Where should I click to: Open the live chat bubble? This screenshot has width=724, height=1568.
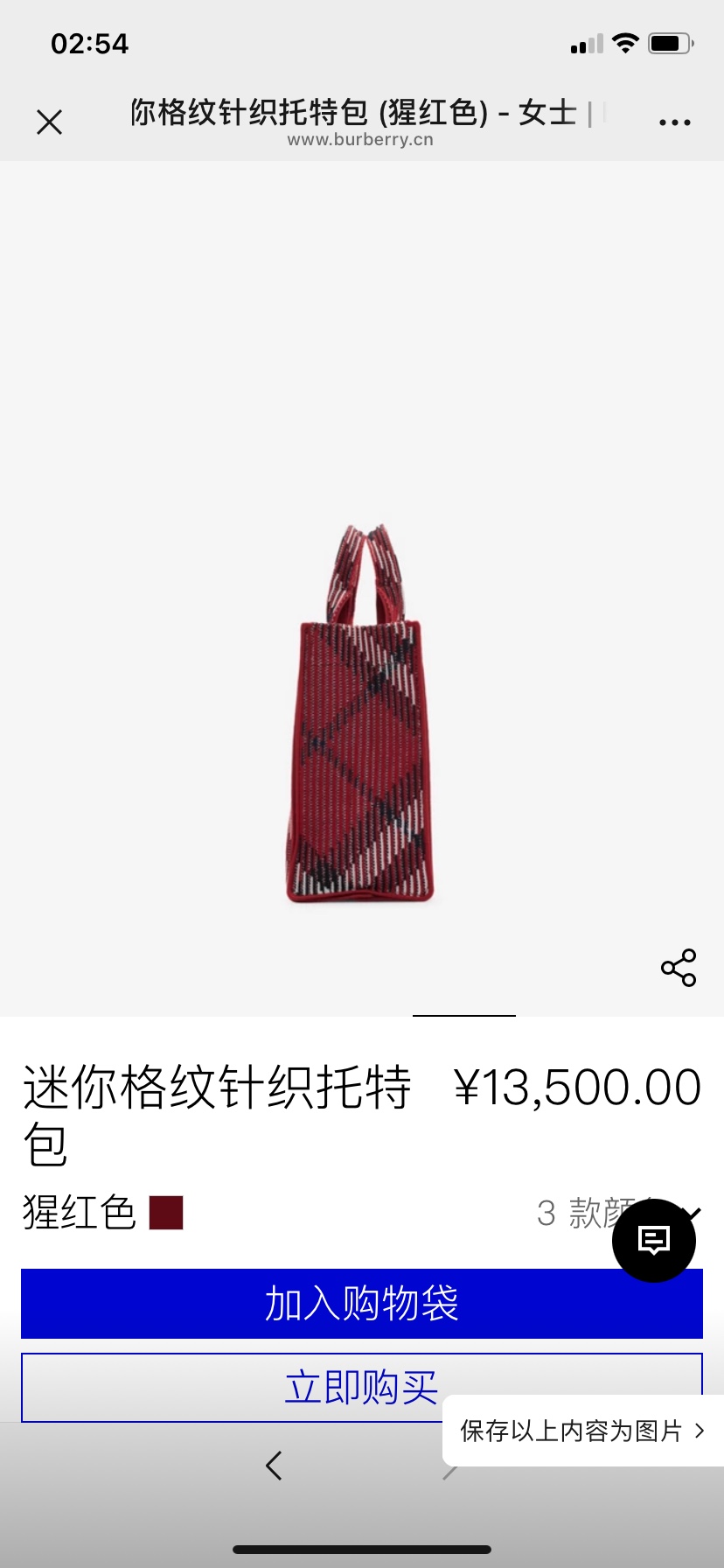tap(654, 1240)
